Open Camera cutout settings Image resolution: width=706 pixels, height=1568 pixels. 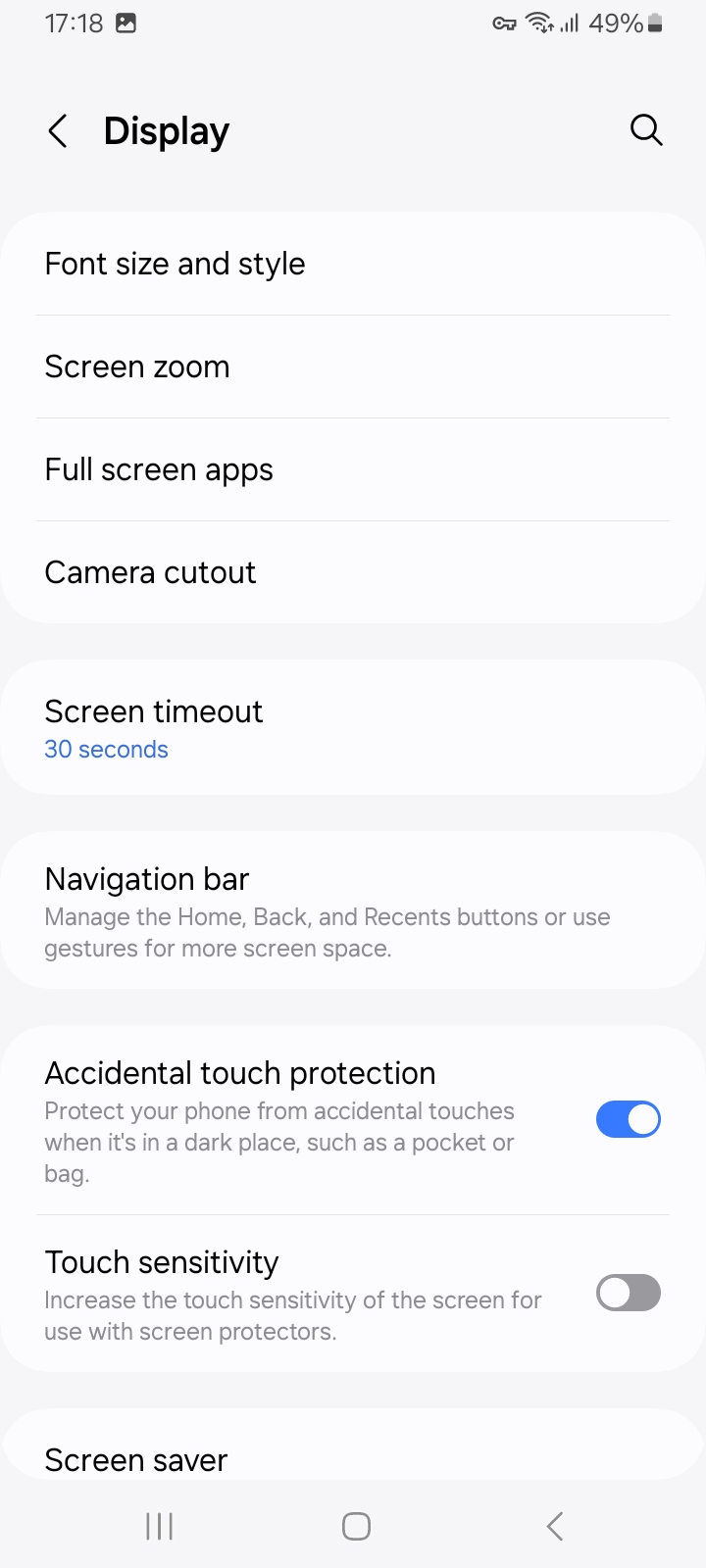(353, 572)
